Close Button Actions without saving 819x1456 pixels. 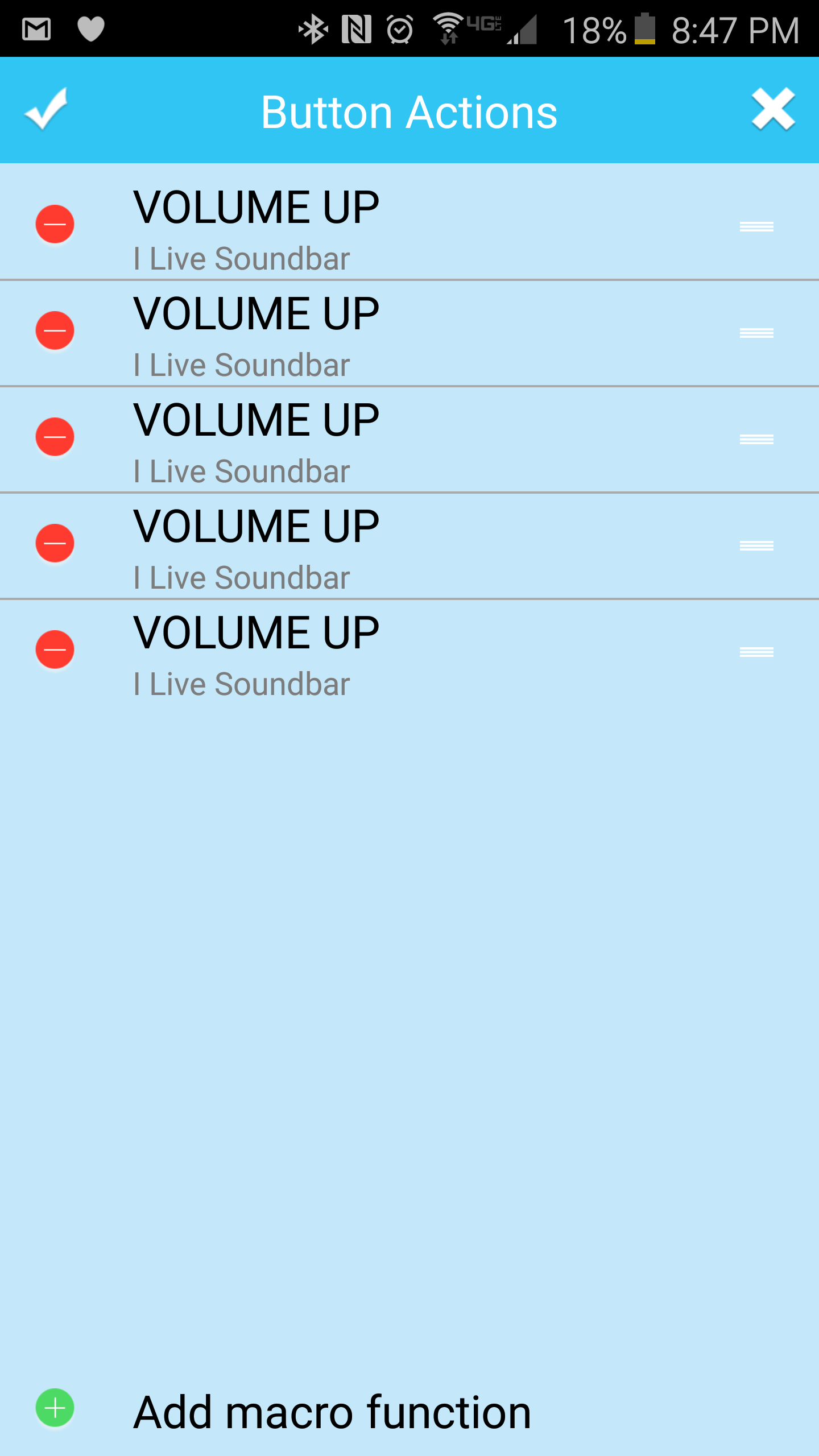pyautogui.click(x=772, y=109)
